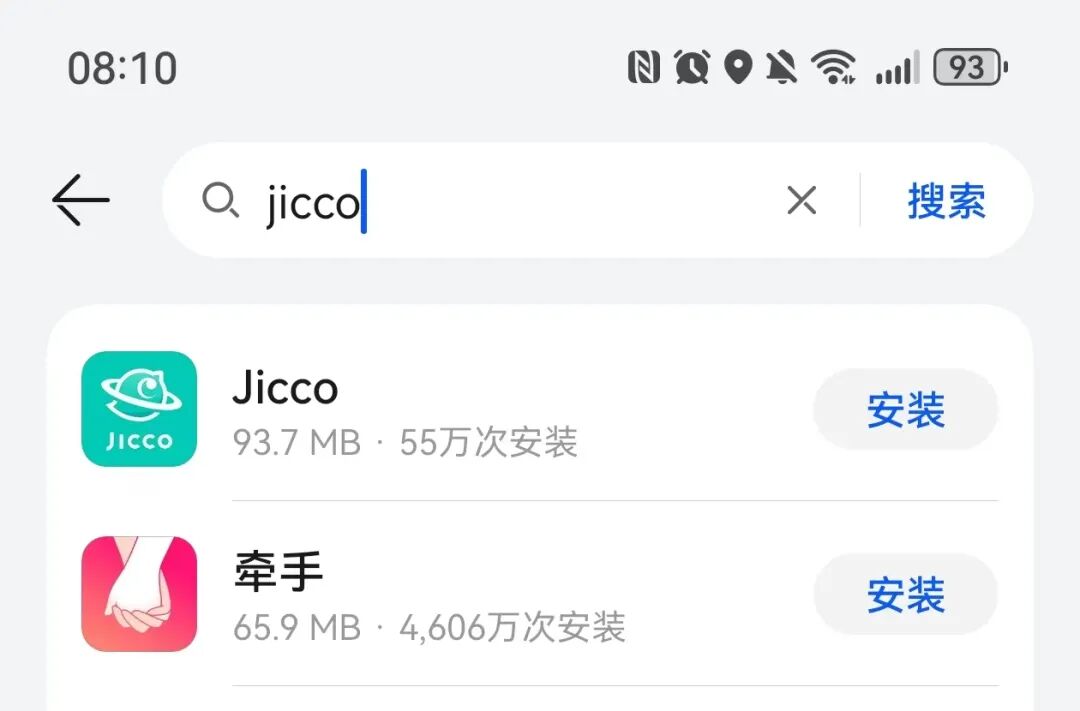Screen dimensions: 1080x711
Task: Install the Jicco app
Action: click(x=905, y=410)
